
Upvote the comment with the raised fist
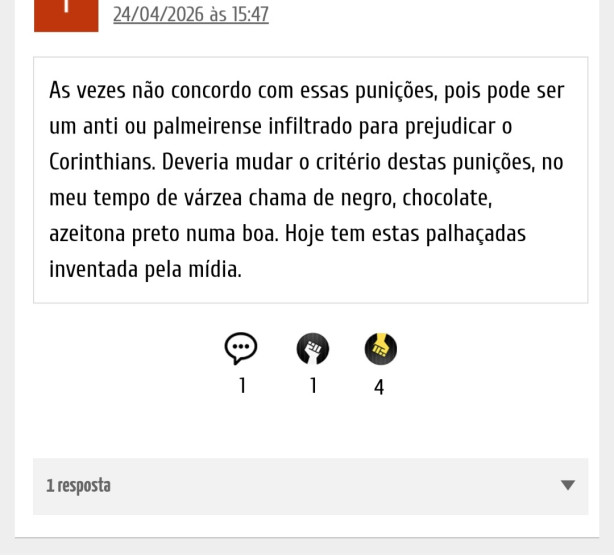pyautogui.click(x=313, y=349)
